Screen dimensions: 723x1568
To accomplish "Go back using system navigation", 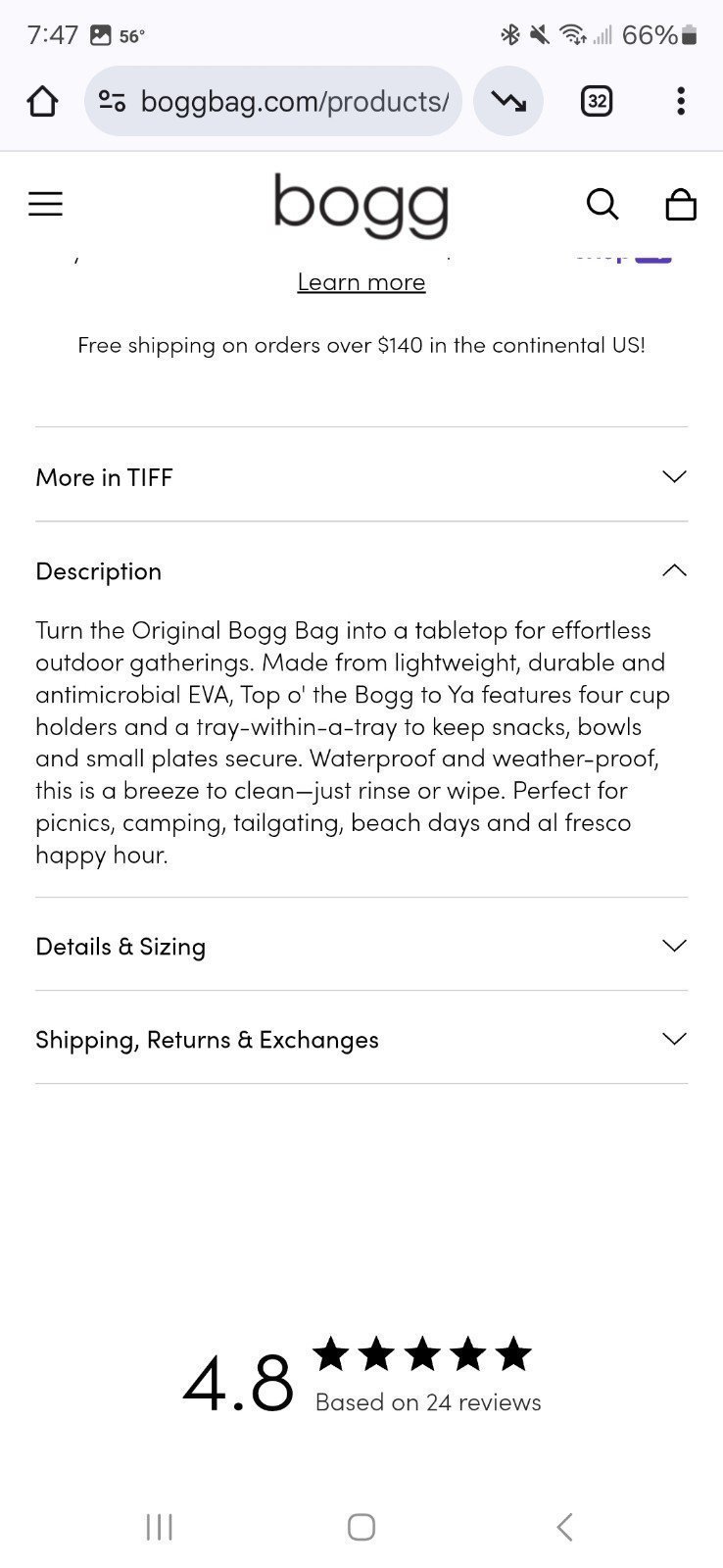I will (563, 1527).
